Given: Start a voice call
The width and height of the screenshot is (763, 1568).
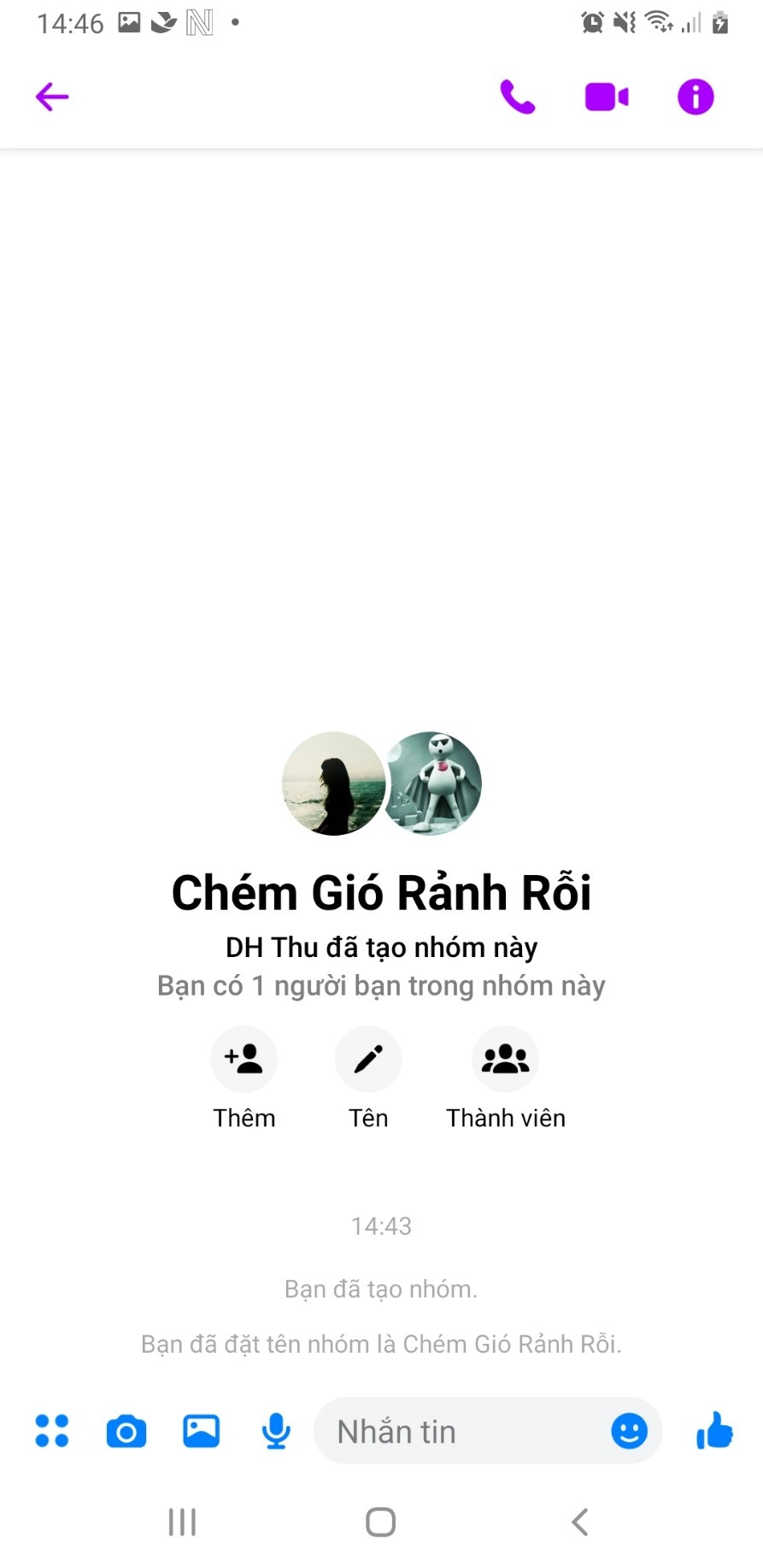Looking at the screenshot, I should click(518, 97).
